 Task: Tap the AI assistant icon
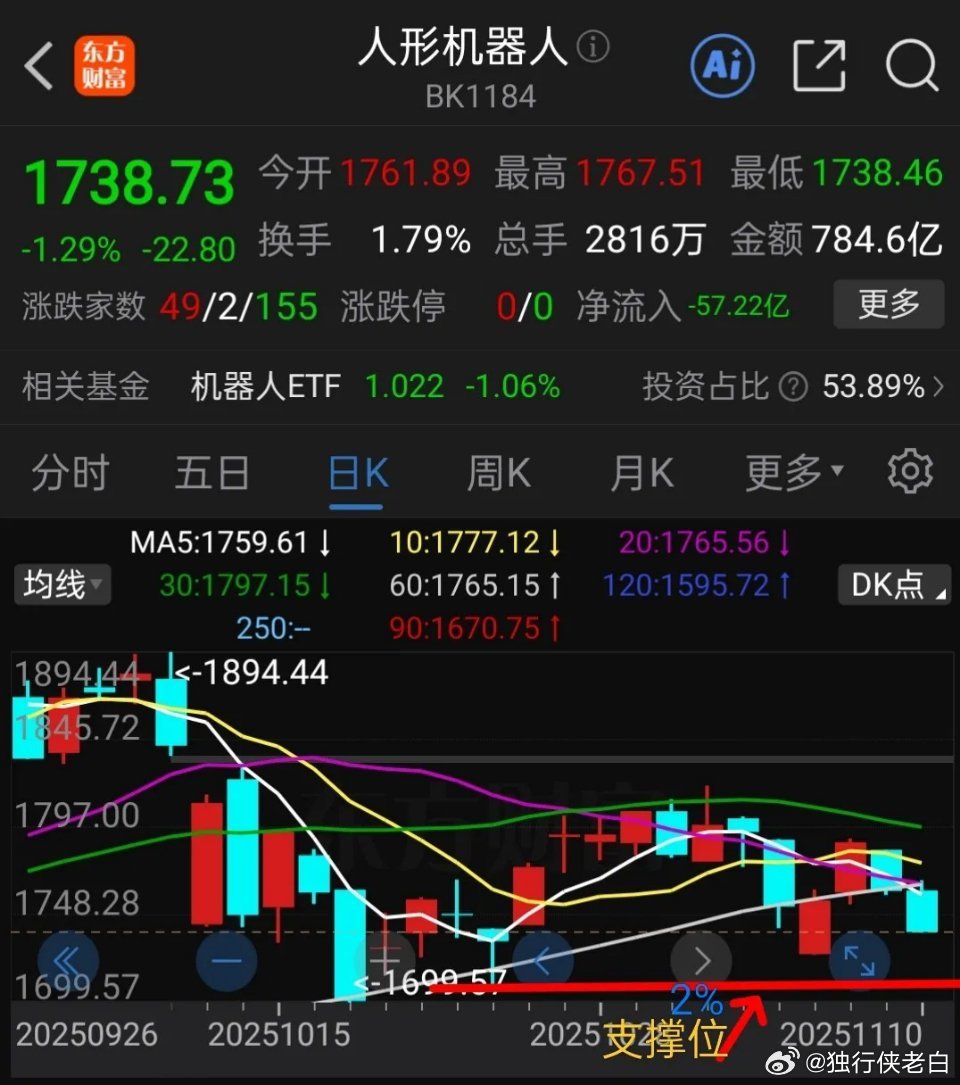(722, 63)
